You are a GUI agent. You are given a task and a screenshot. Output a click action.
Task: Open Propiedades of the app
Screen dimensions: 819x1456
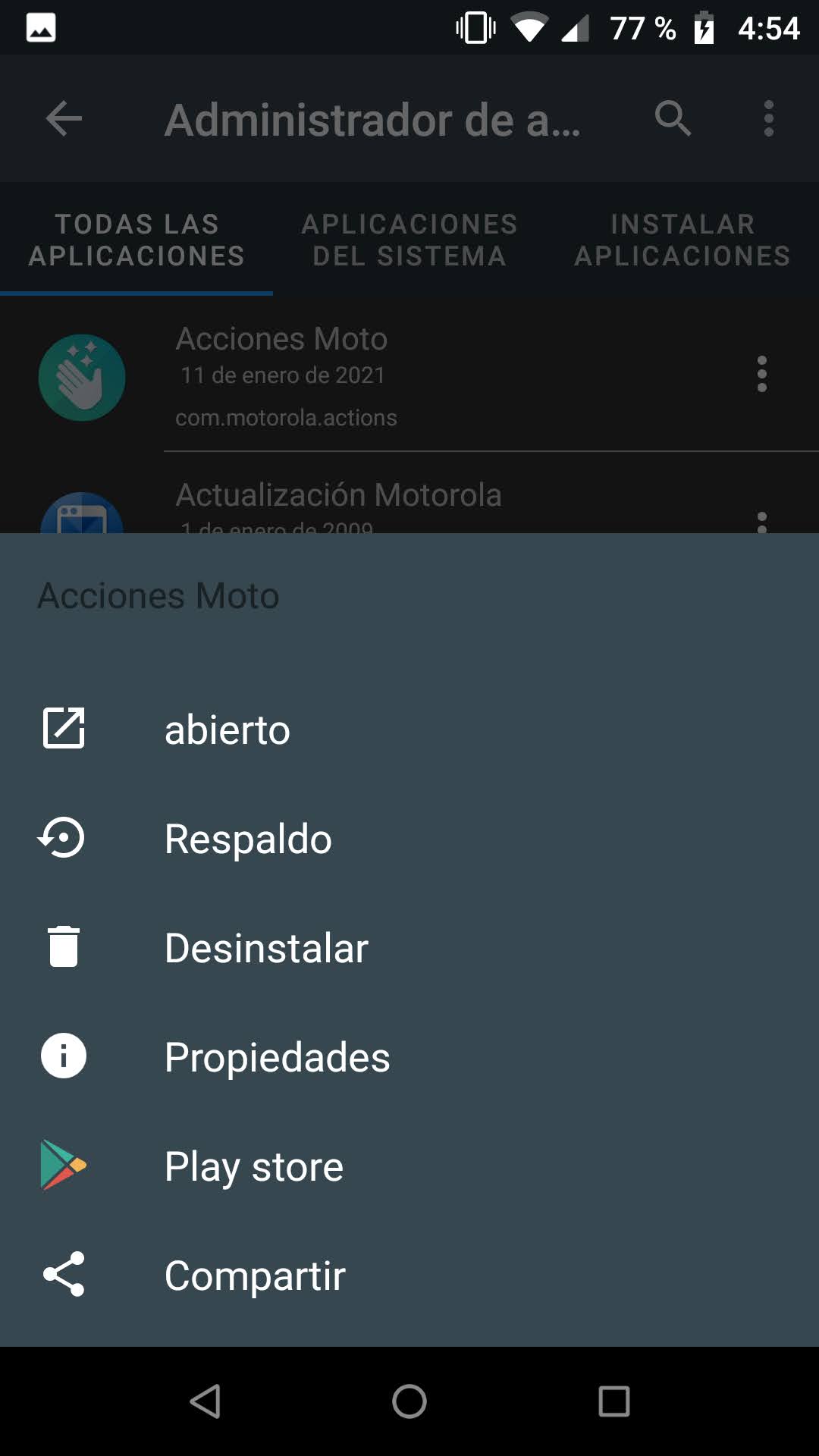click(409, 1057)
